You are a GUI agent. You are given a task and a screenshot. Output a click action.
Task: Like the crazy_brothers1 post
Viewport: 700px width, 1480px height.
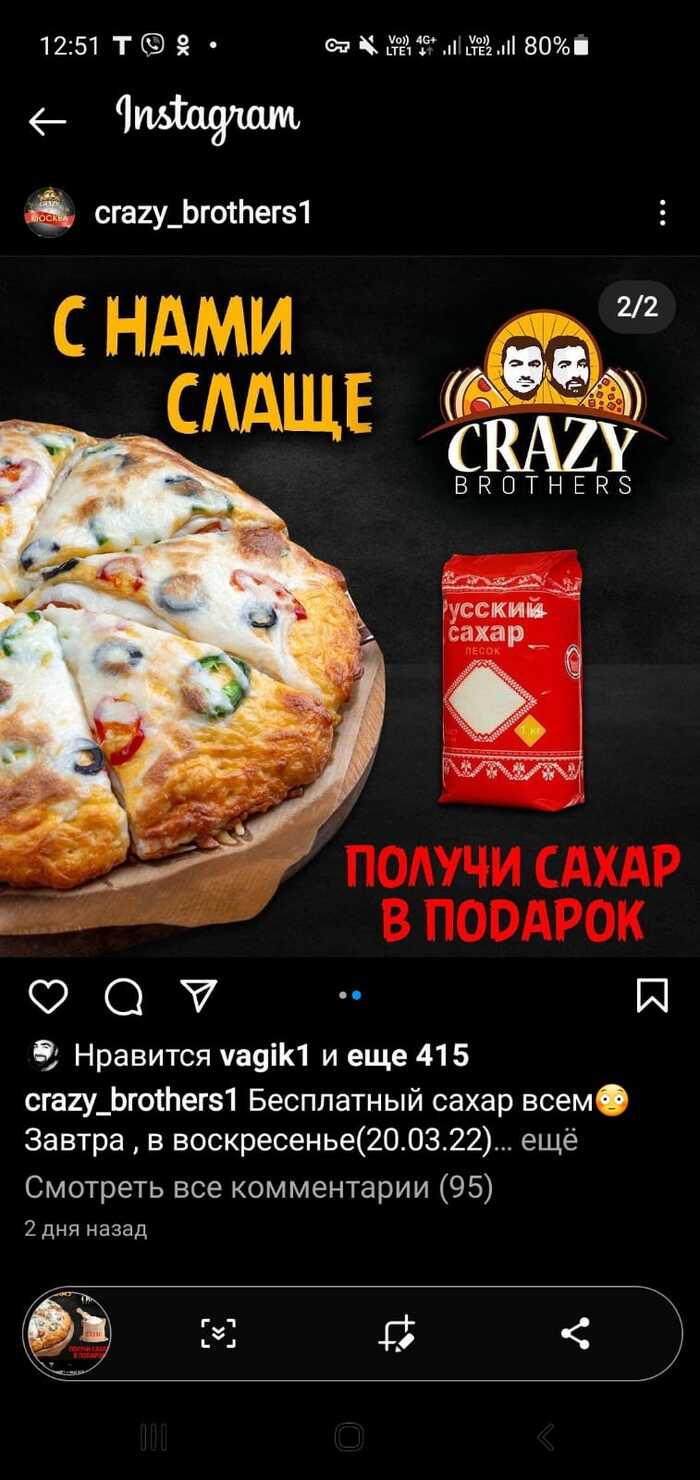(x=47, y=996)
